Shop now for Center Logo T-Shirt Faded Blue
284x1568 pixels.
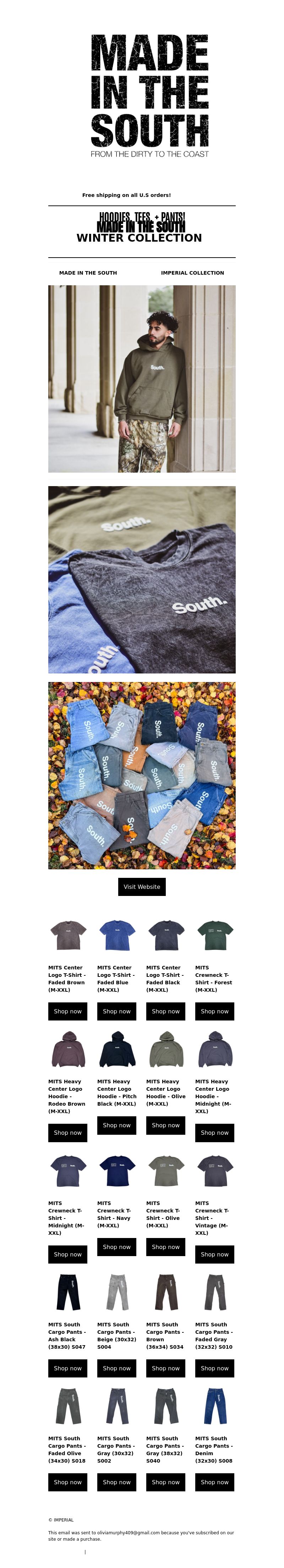116,1011
